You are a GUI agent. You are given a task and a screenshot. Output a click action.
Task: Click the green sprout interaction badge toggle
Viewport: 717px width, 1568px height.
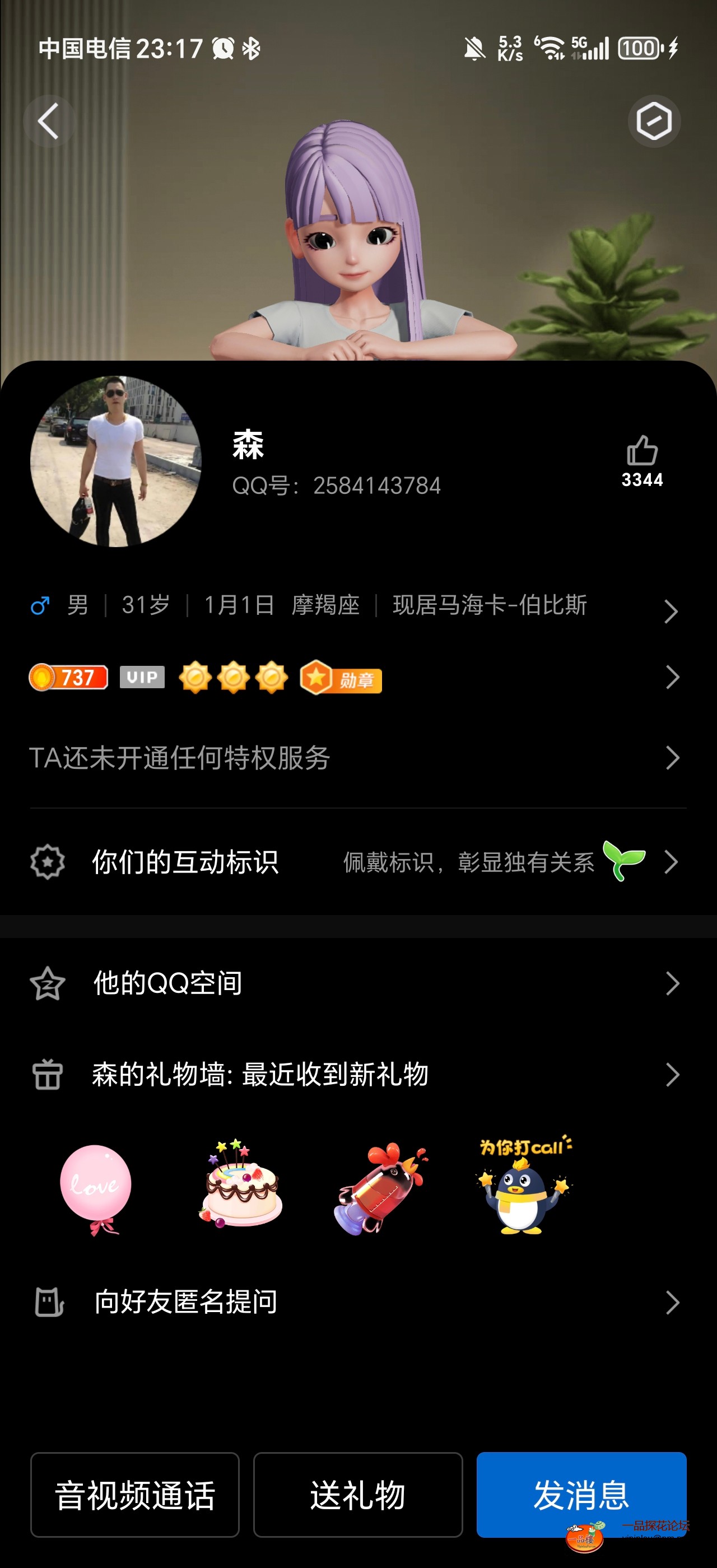[x=623, y=861]
